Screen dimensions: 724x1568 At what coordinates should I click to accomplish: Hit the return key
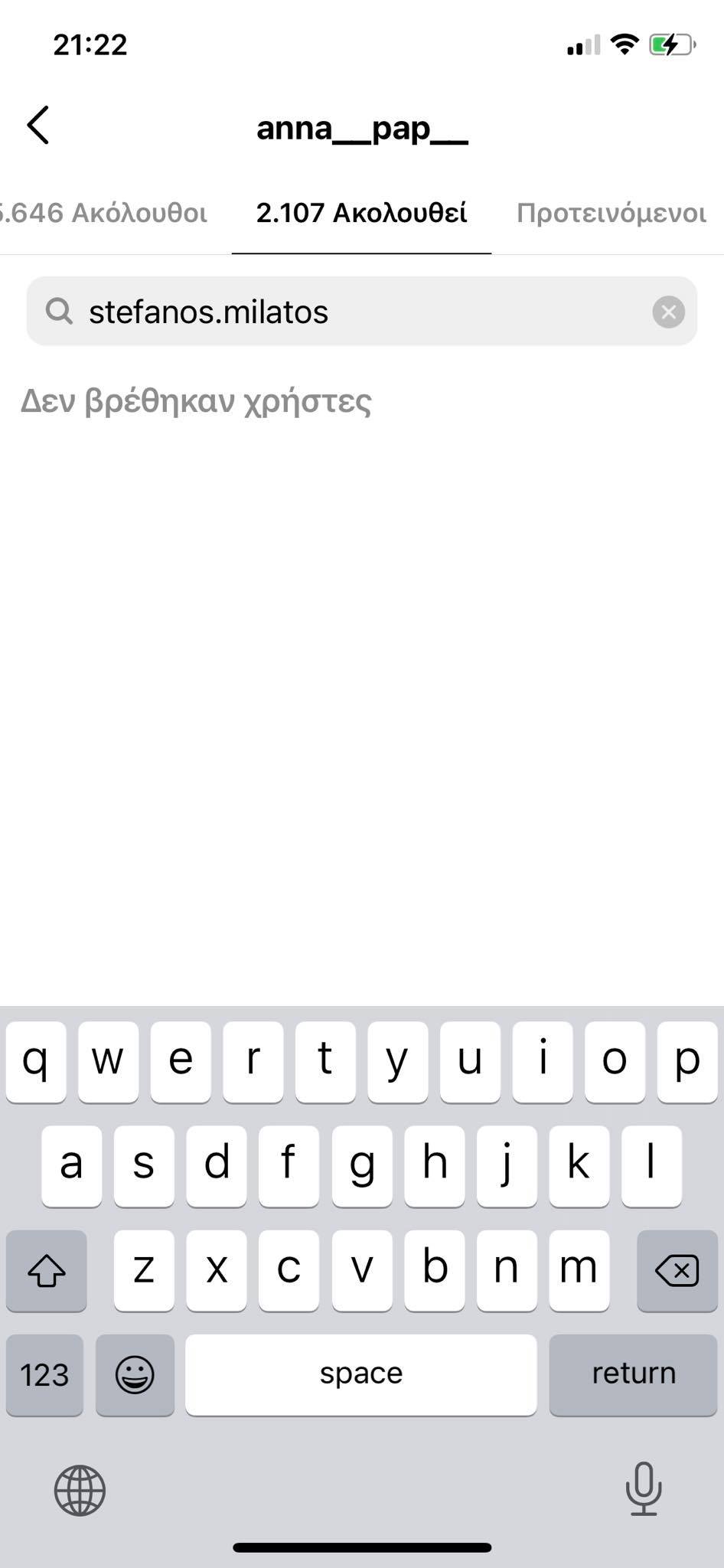pos(633,1375)
